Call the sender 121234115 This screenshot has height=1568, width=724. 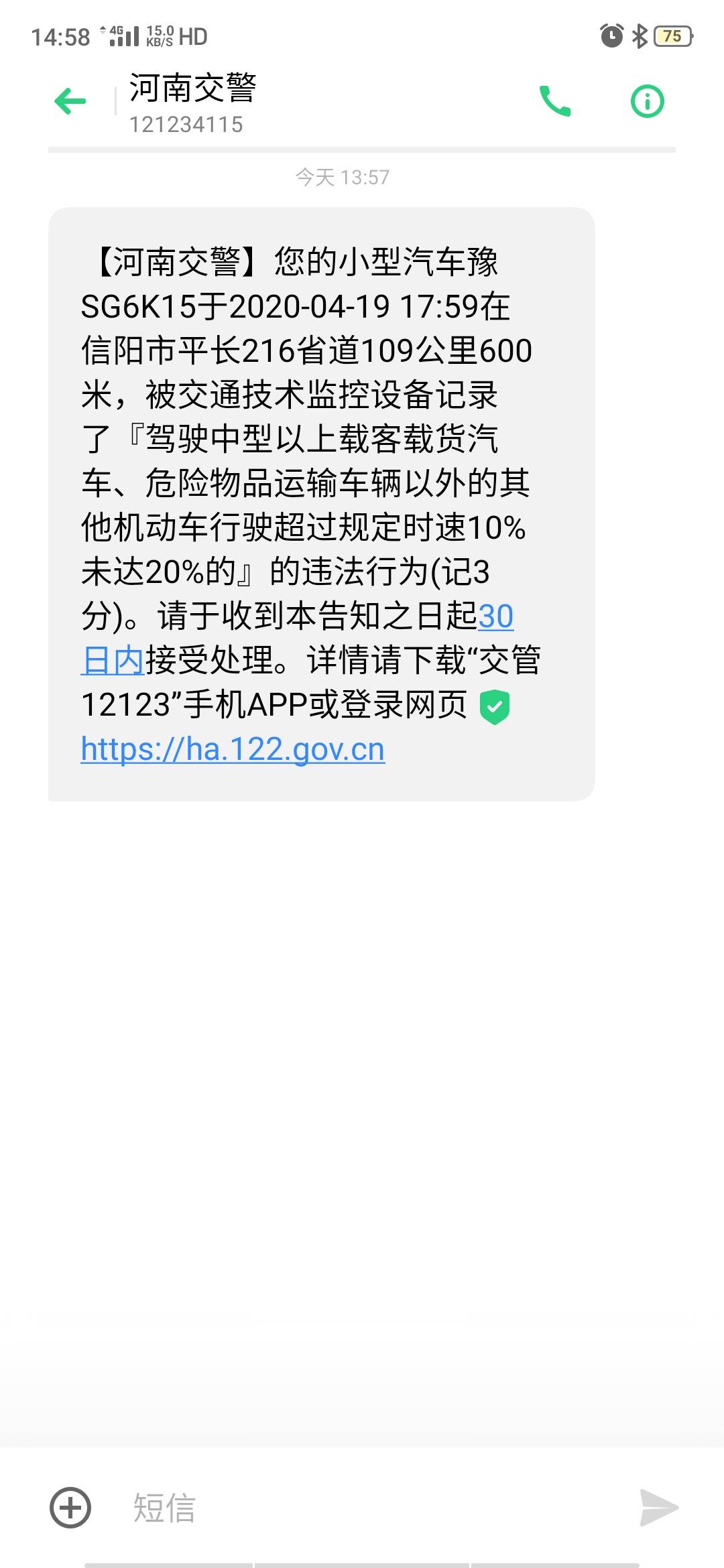[x=555, y=101]
